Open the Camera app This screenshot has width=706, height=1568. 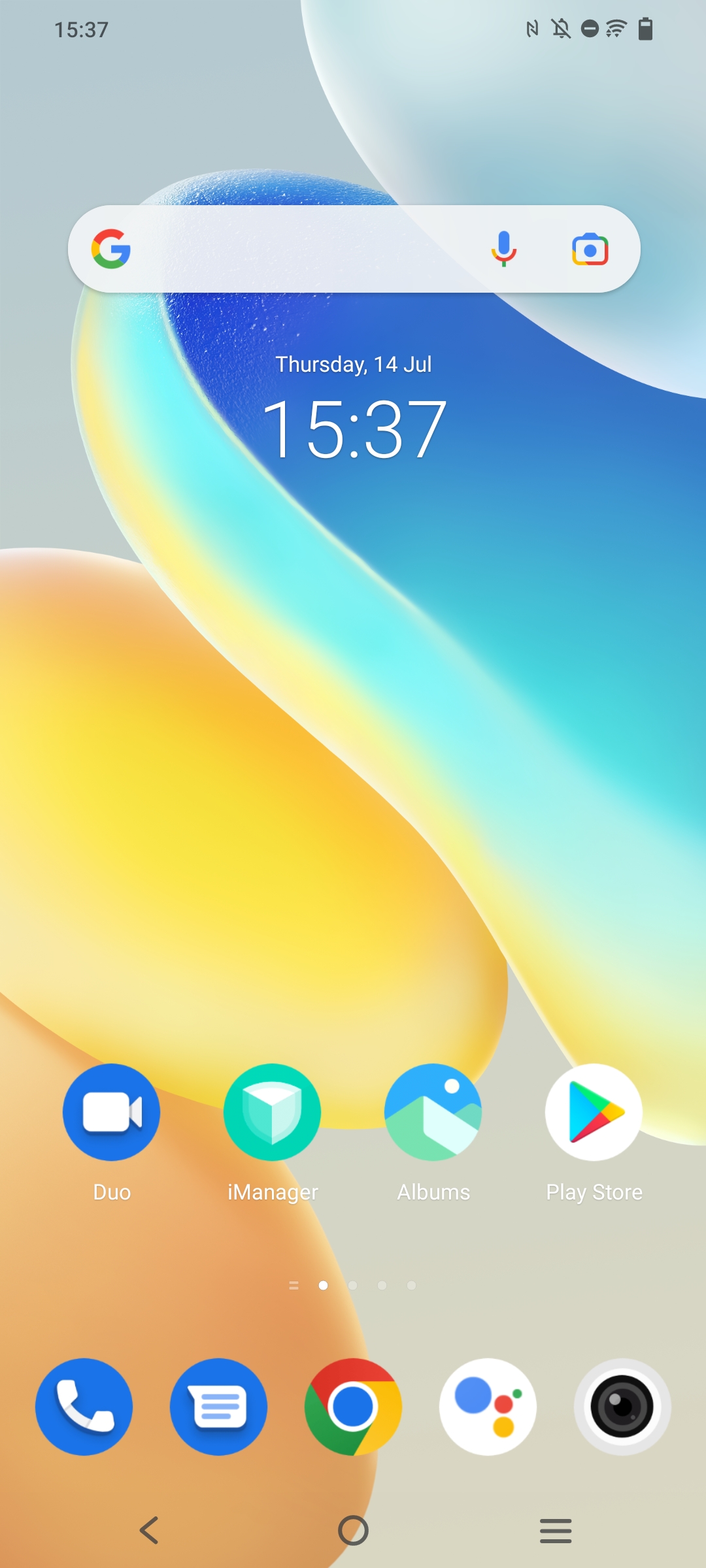click(622, 1407)
